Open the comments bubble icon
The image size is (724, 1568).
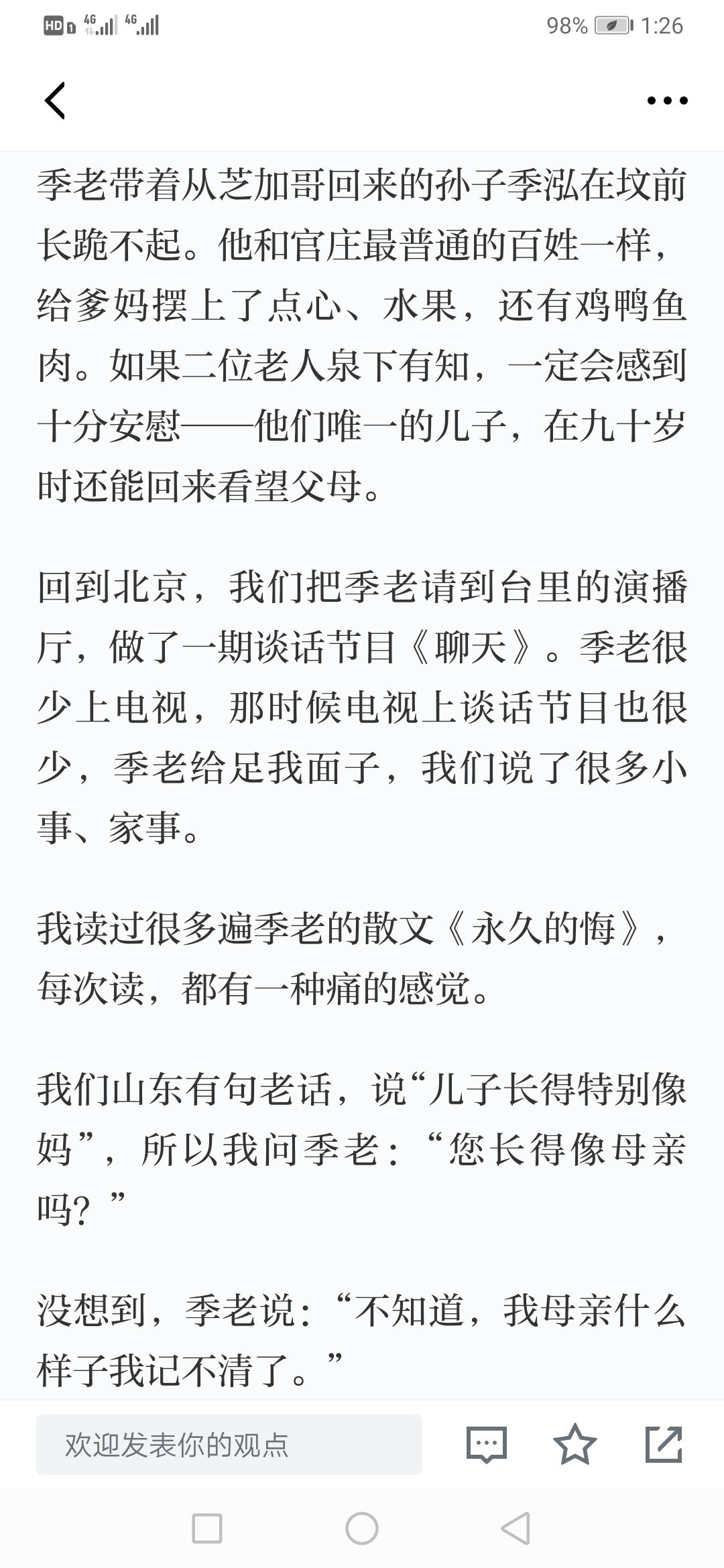(x=487, y=1445)
